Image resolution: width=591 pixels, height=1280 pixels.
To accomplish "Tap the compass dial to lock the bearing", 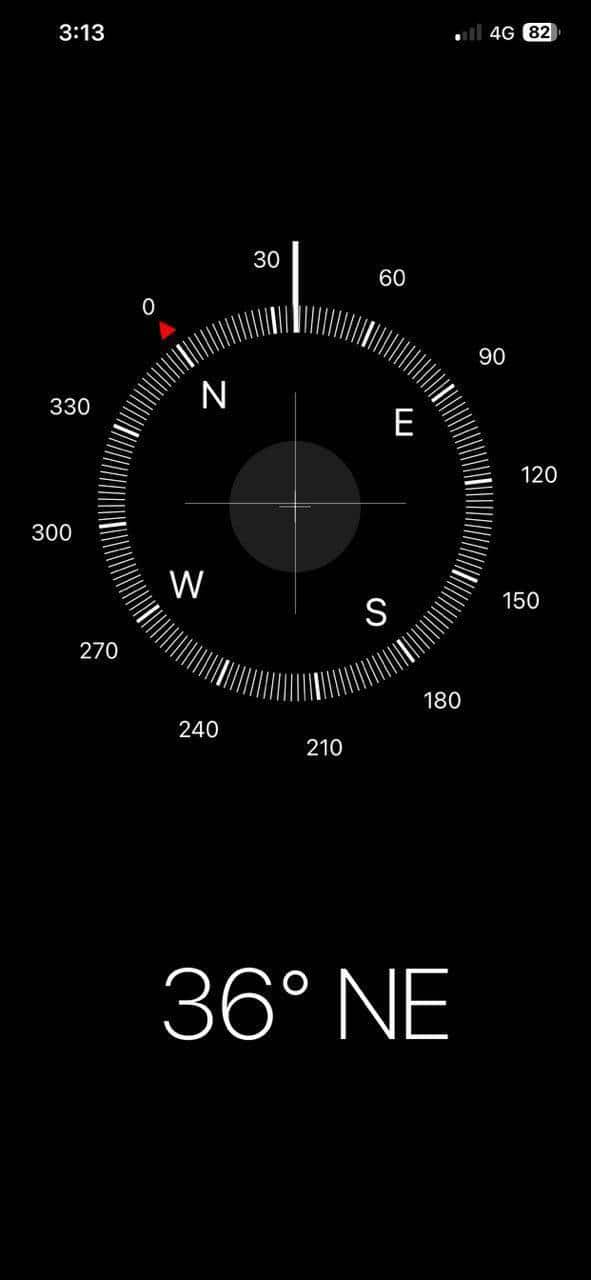I will pos(295,503).
